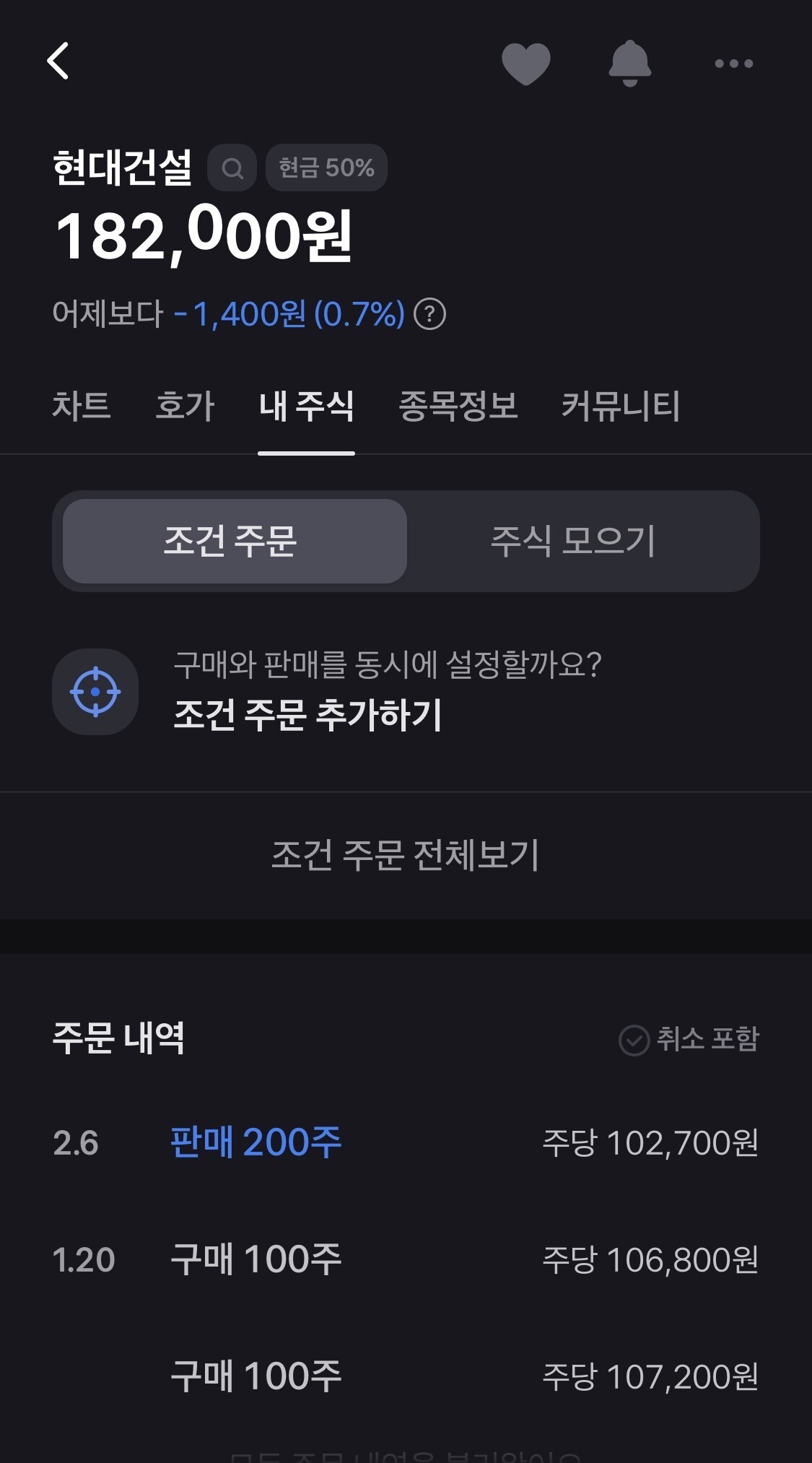The width and height of the screenshot is (812, 1463).
Task: Toggle the heart favorite icon
Action: pos(526,64)
